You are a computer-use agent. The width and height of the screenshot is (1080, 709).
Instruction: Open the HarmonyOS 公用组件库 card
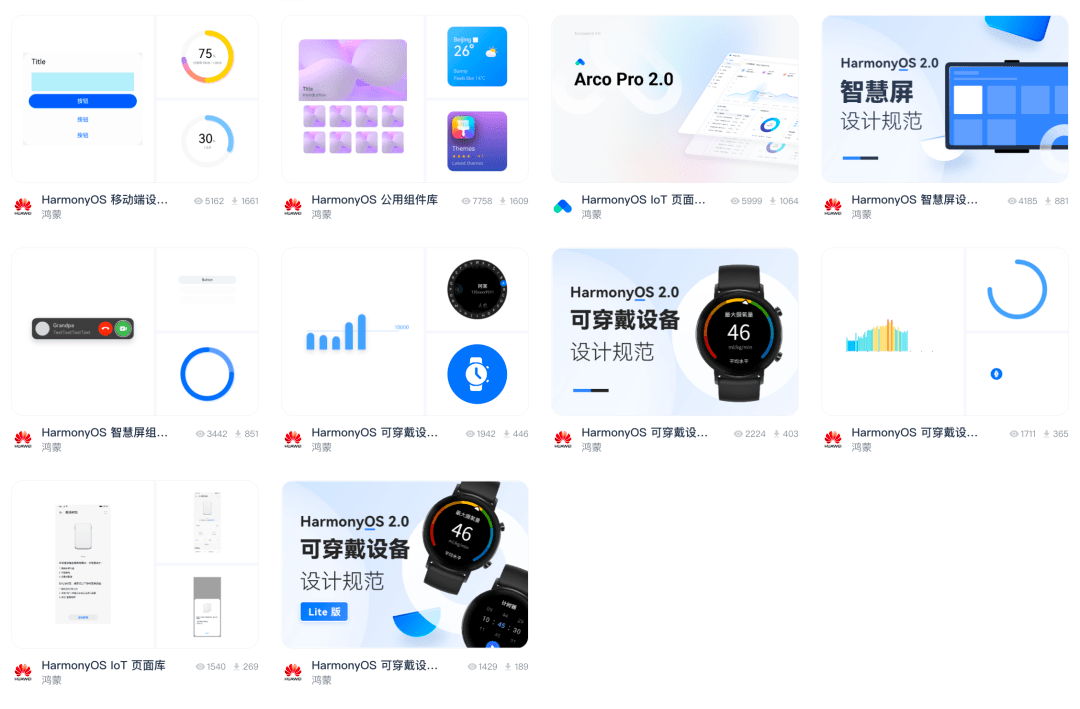(404, 99)
